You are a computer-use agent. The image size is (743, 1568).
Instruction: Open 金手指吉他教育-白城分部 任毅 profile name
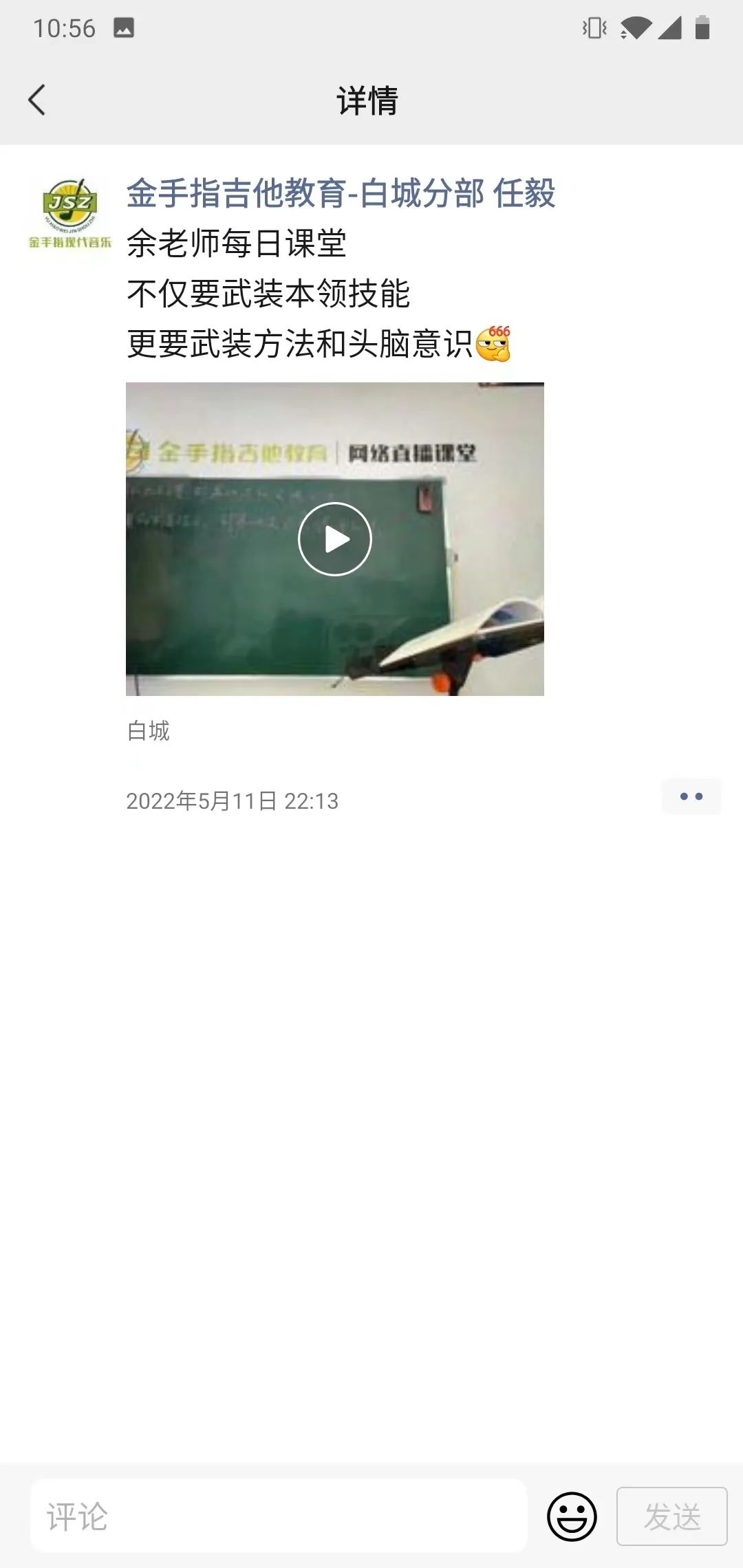[341, 193]
